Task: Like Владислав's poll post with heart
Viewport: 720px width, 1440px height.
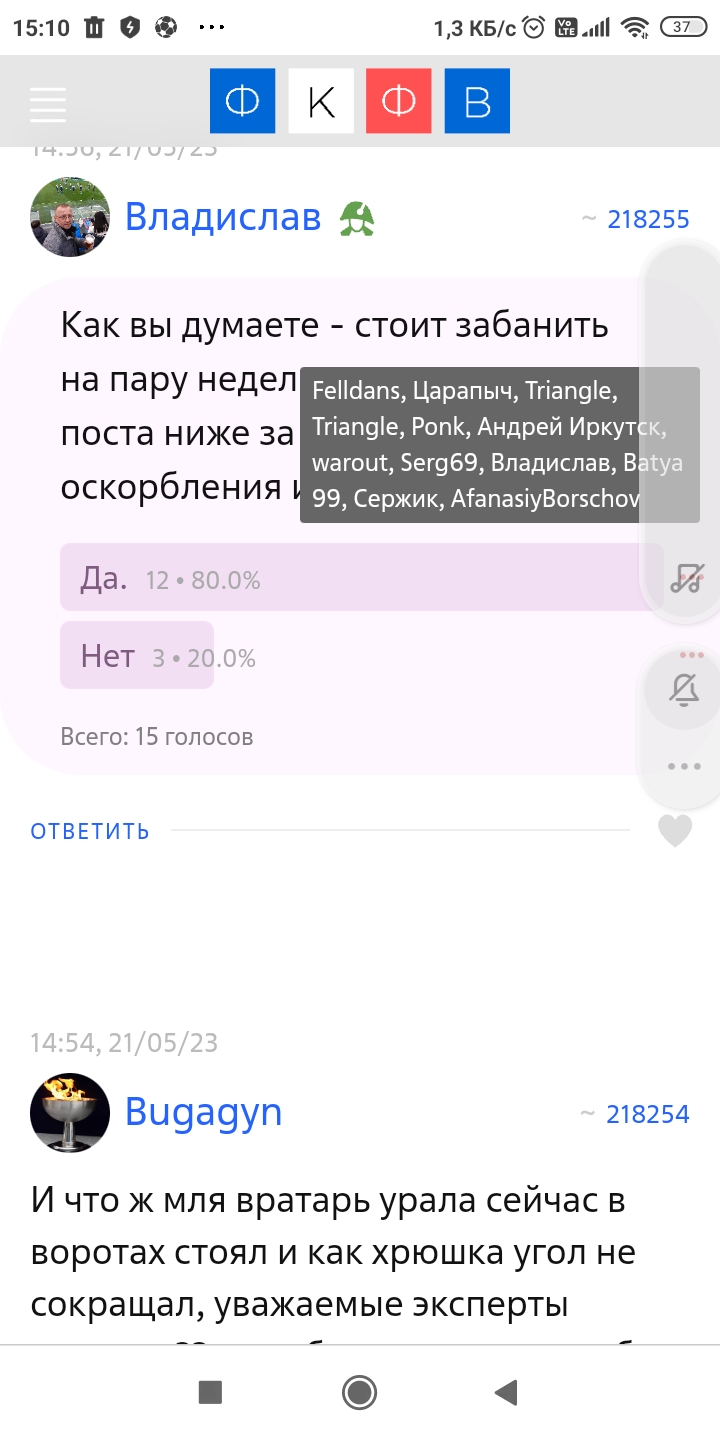Action: tap(675, 831)
